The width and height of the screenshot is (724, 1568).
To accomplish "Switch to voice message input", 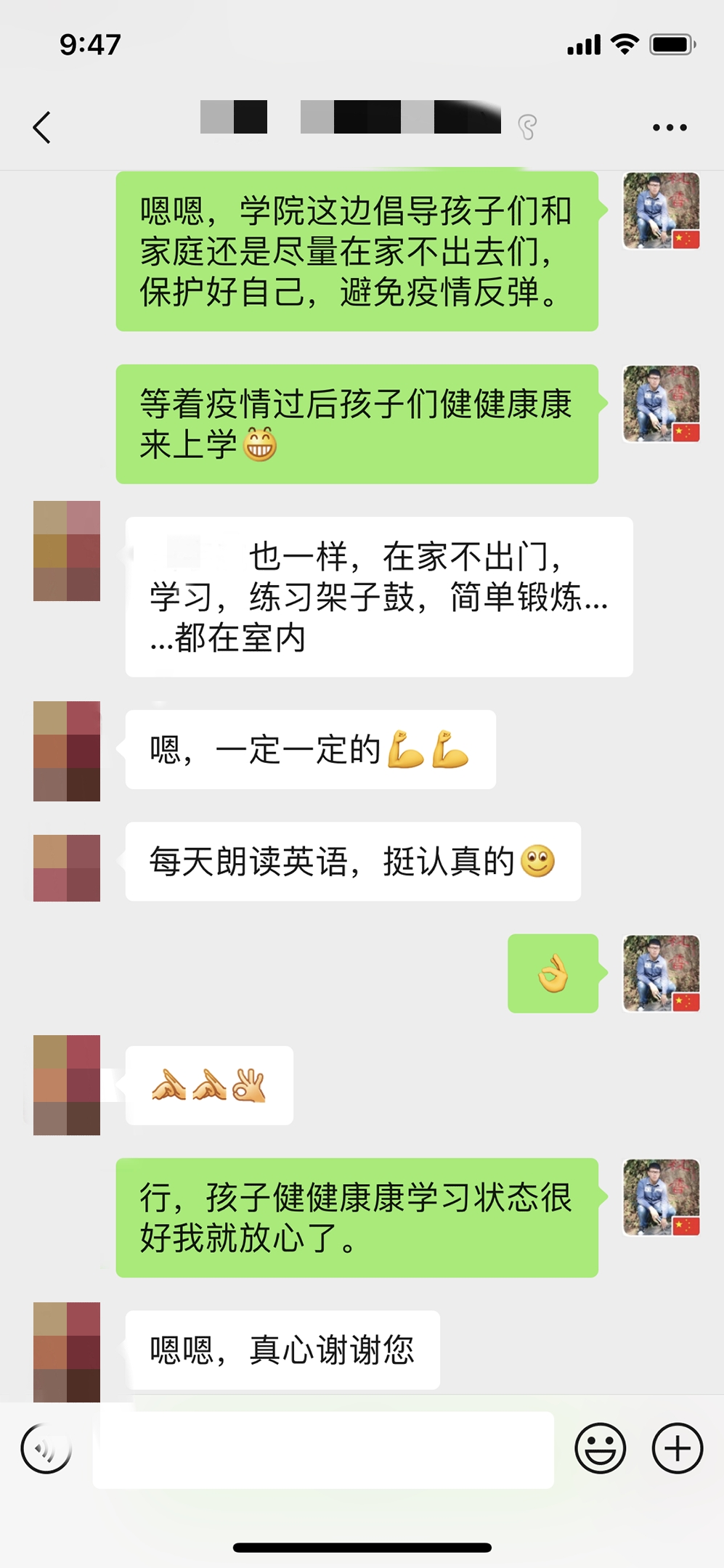I will point(46,1448).
